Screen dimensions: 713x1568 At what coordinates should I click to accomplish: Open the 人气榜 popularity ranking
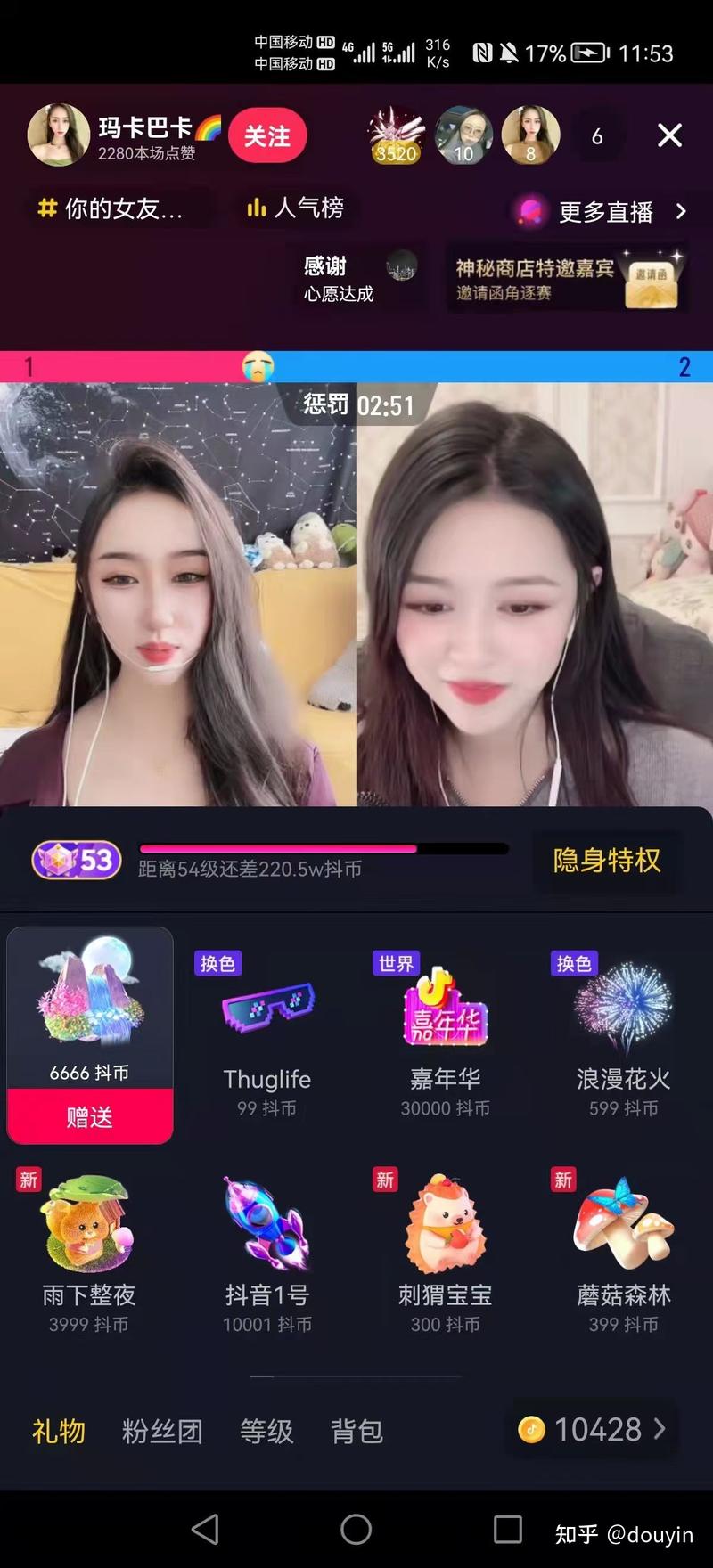coord(296,208)
